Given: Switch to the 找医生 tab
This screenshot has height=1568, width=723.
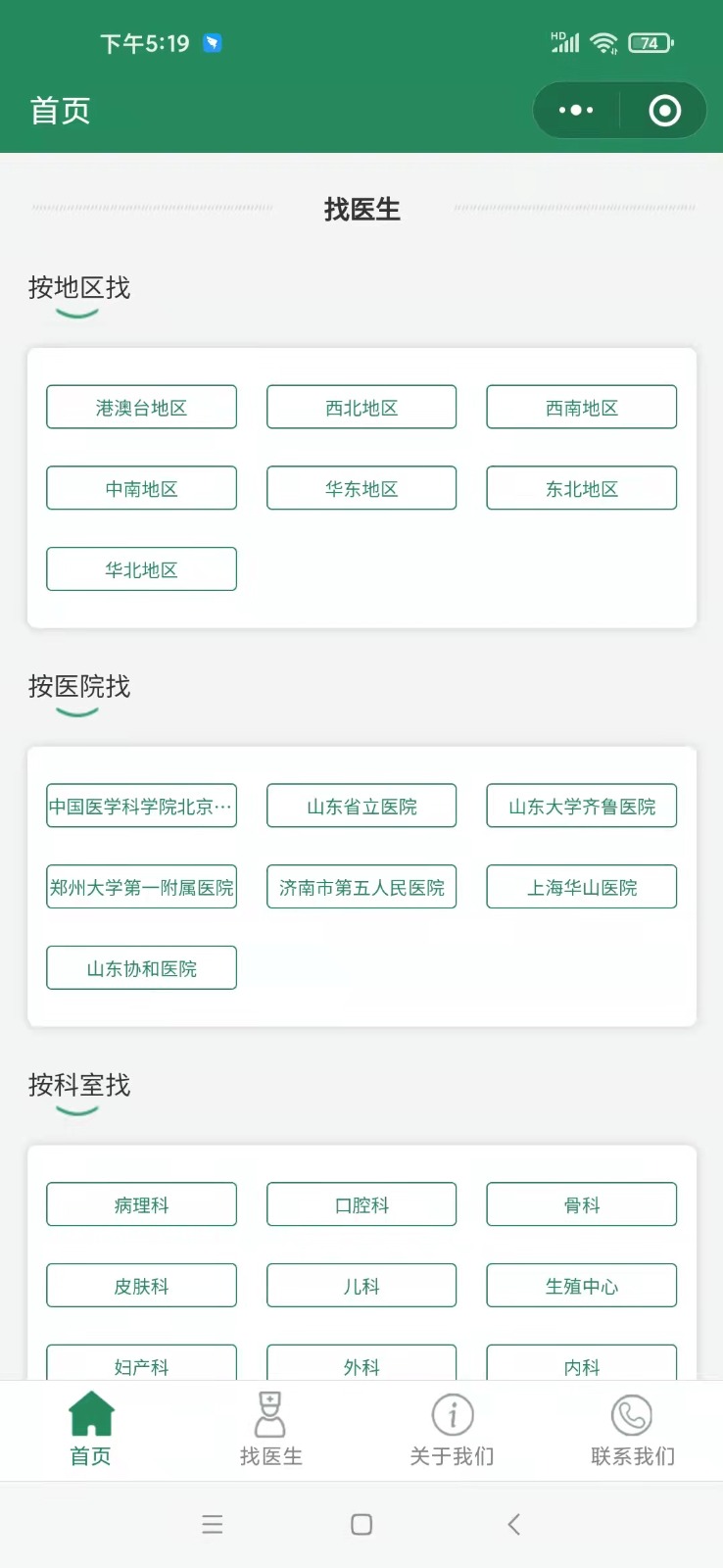Looking at the screenshot, I should tap(271, 1430).
